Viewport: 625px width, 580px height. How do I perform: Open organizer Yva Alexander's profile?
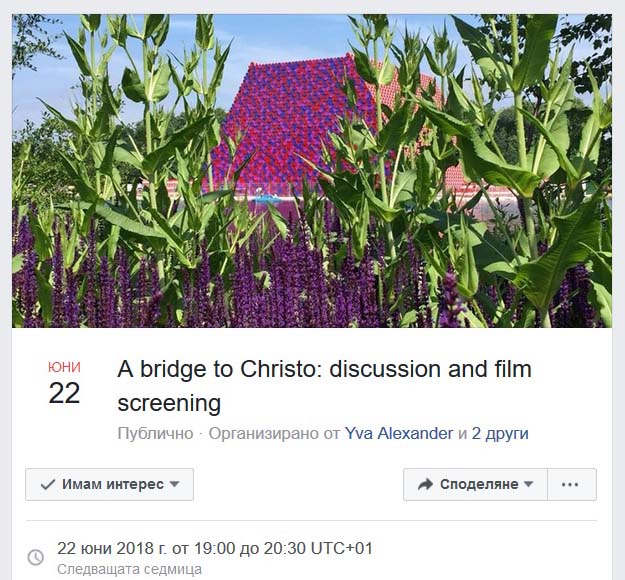click(398, 433)
